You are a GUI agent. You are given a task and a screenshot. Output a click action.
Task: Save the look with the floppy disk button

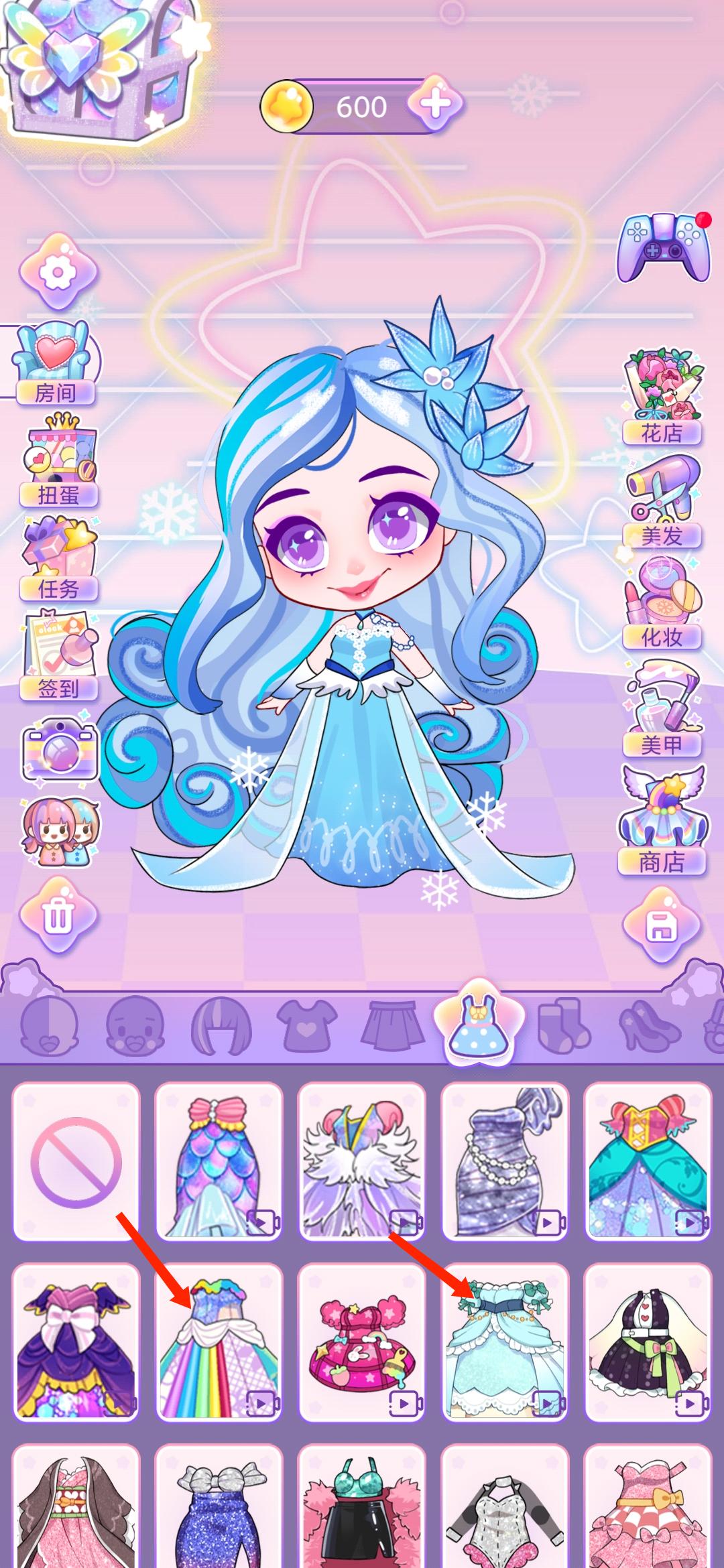click(x=661, y=925)
